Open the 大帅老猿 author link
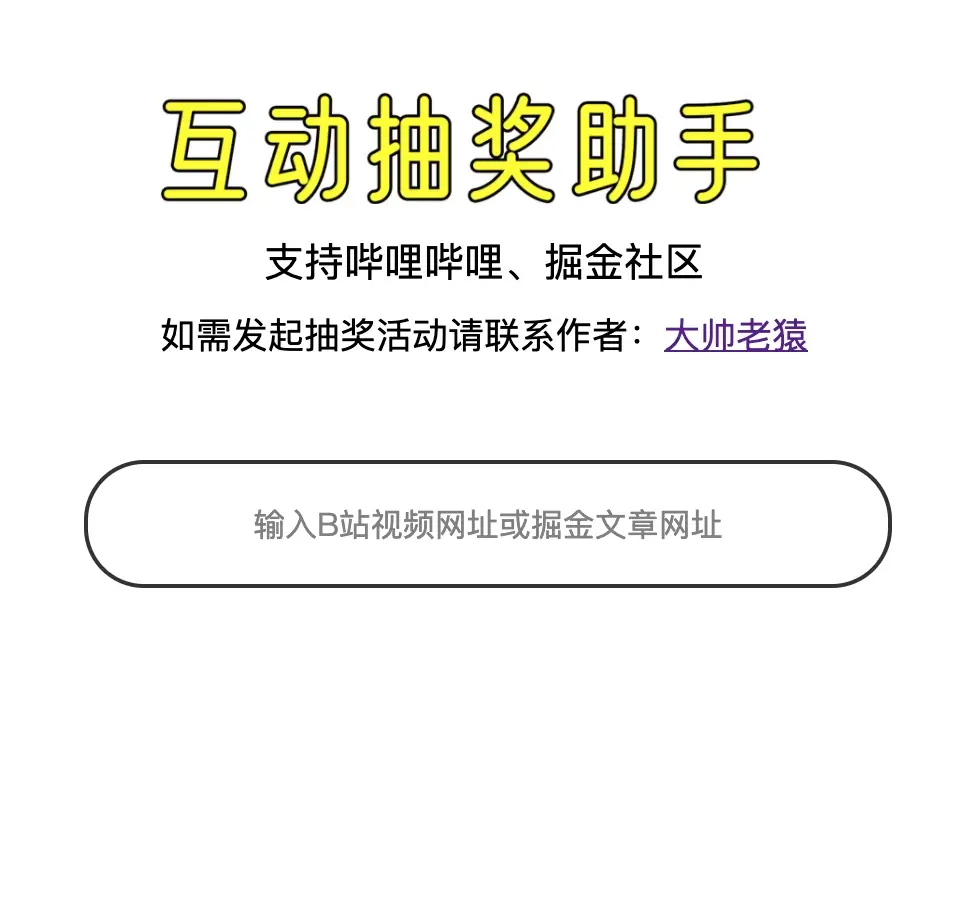This screenshot has width=958, height=924. (x=735, y=336)
